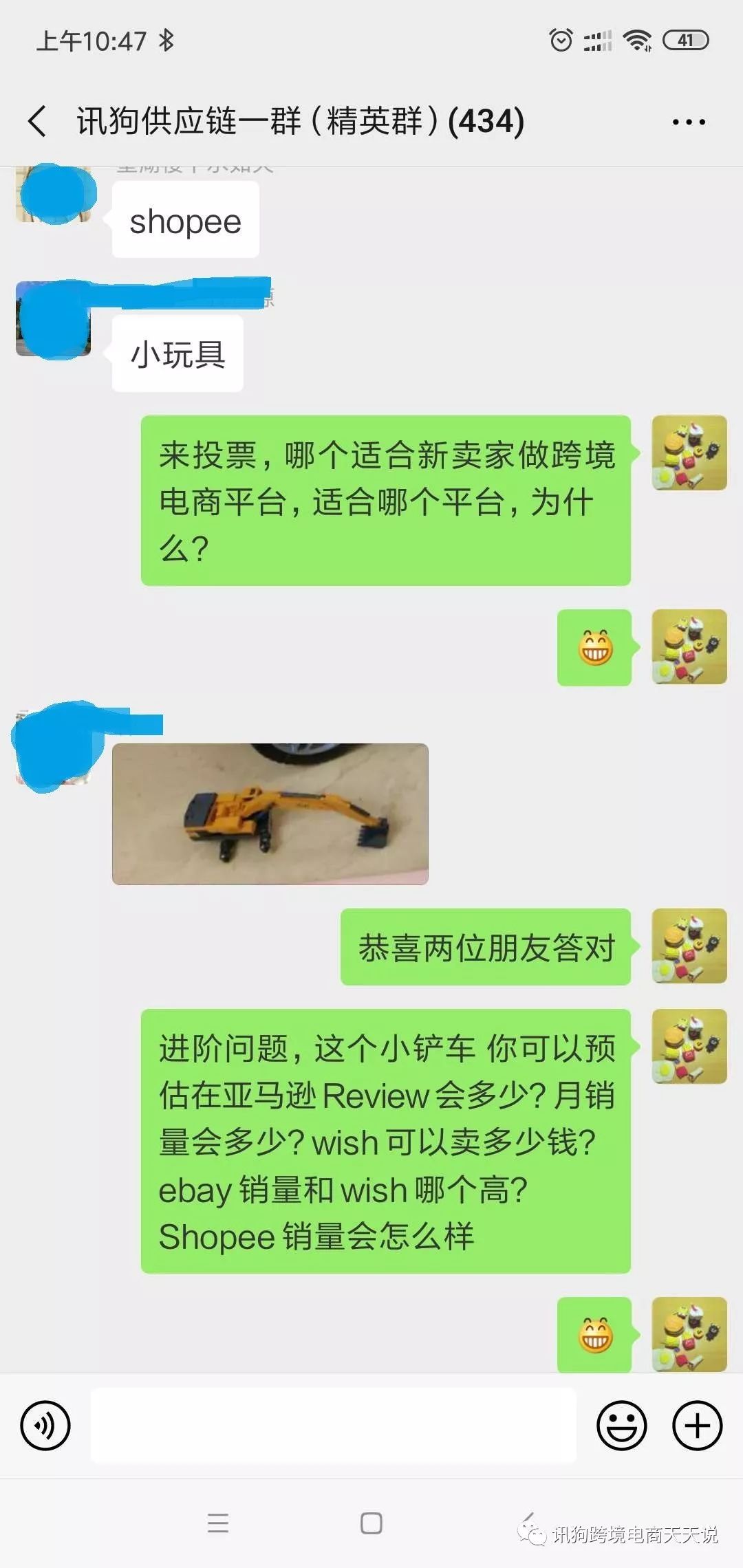This screenshot has width=743, height=1568.
Task: Open the emoji sticker panel
Action: [x=621, y=1425]
